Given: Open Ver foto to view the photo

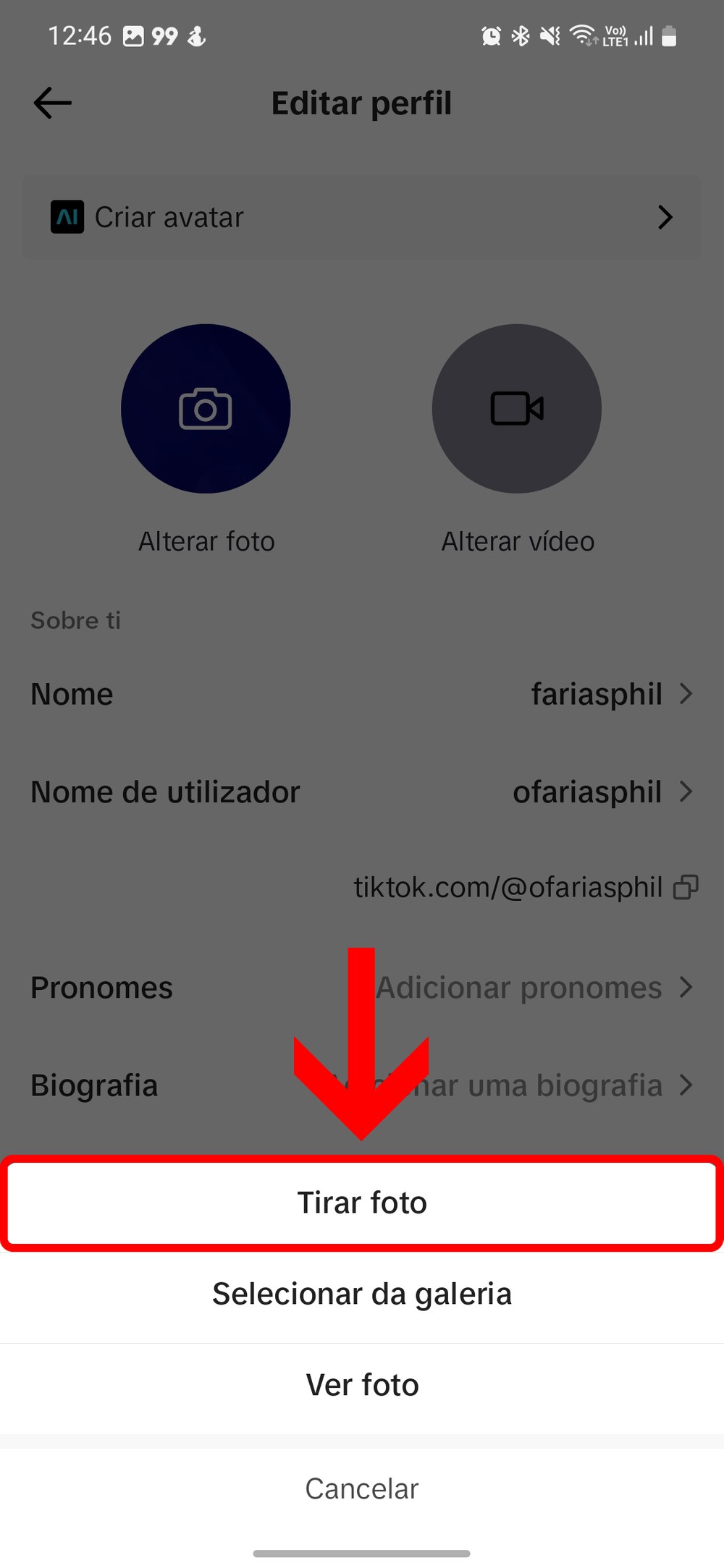Looking at the screenshot, I should 362,1385.
